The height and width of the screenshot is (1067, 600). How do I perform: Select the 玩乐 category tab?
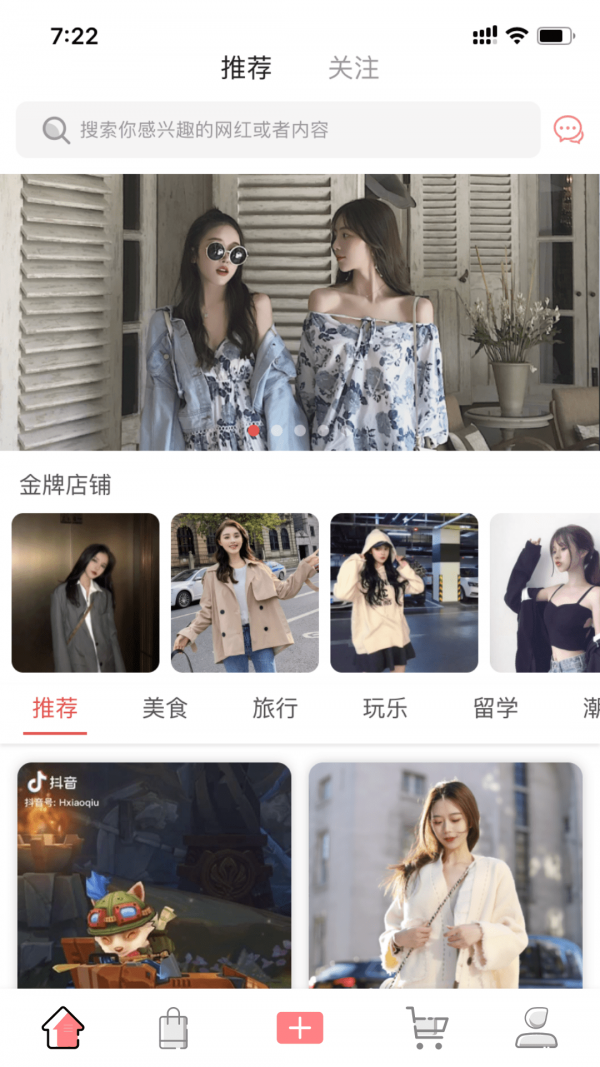pyautogui.click(x=385, y=709)
